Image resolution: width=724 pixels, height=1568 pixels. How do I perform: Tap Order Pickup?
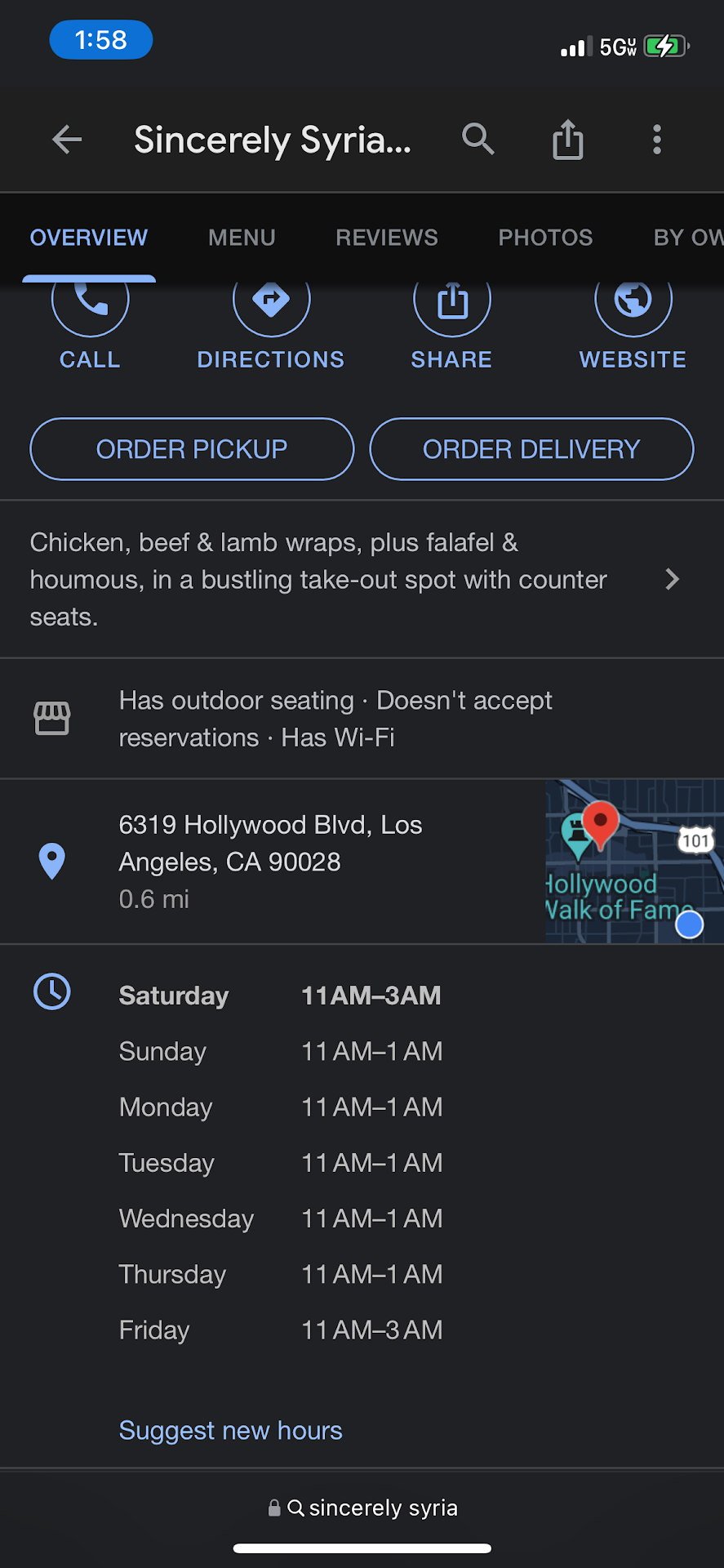click(192, 449)
